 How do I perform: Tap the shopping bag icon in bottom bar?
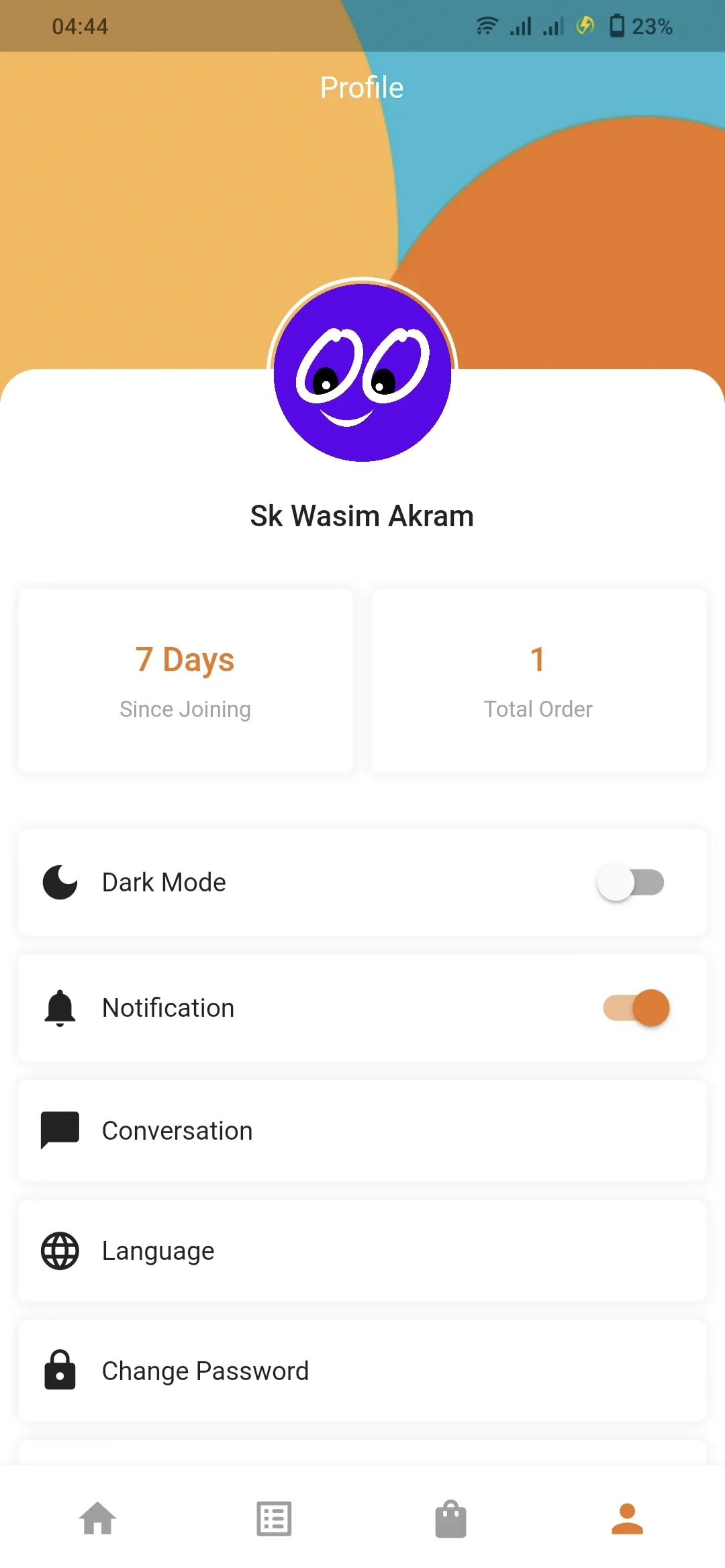(450, 1519)
